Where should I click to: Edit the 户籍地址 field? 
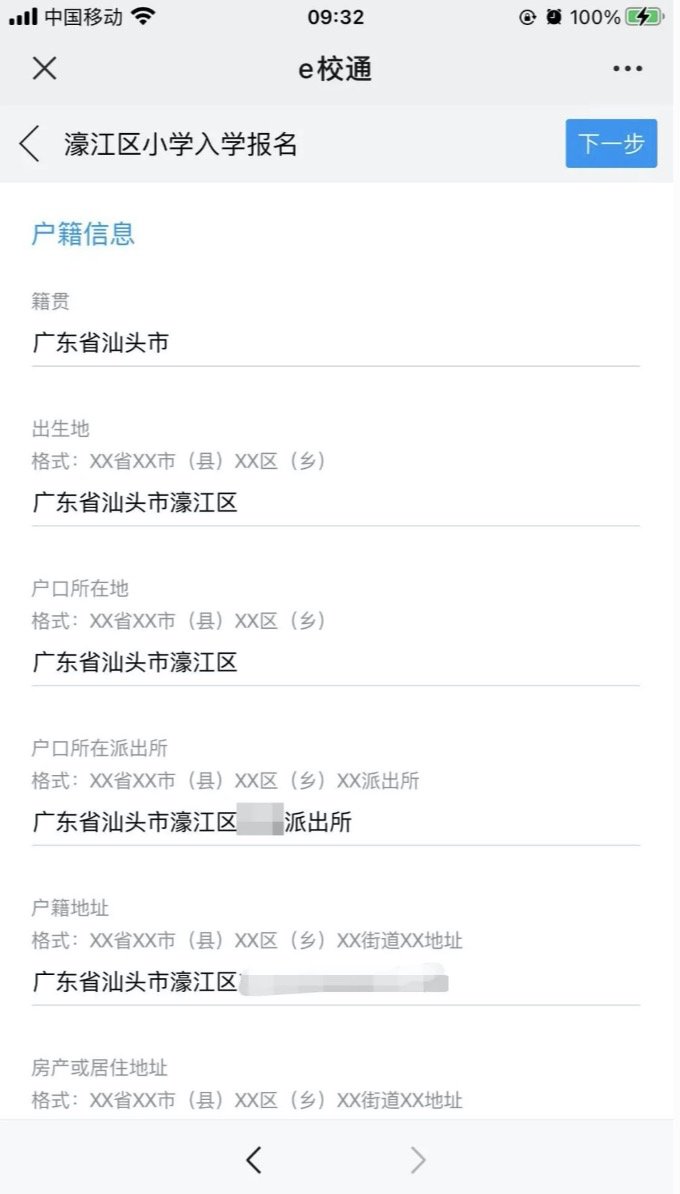335,982
